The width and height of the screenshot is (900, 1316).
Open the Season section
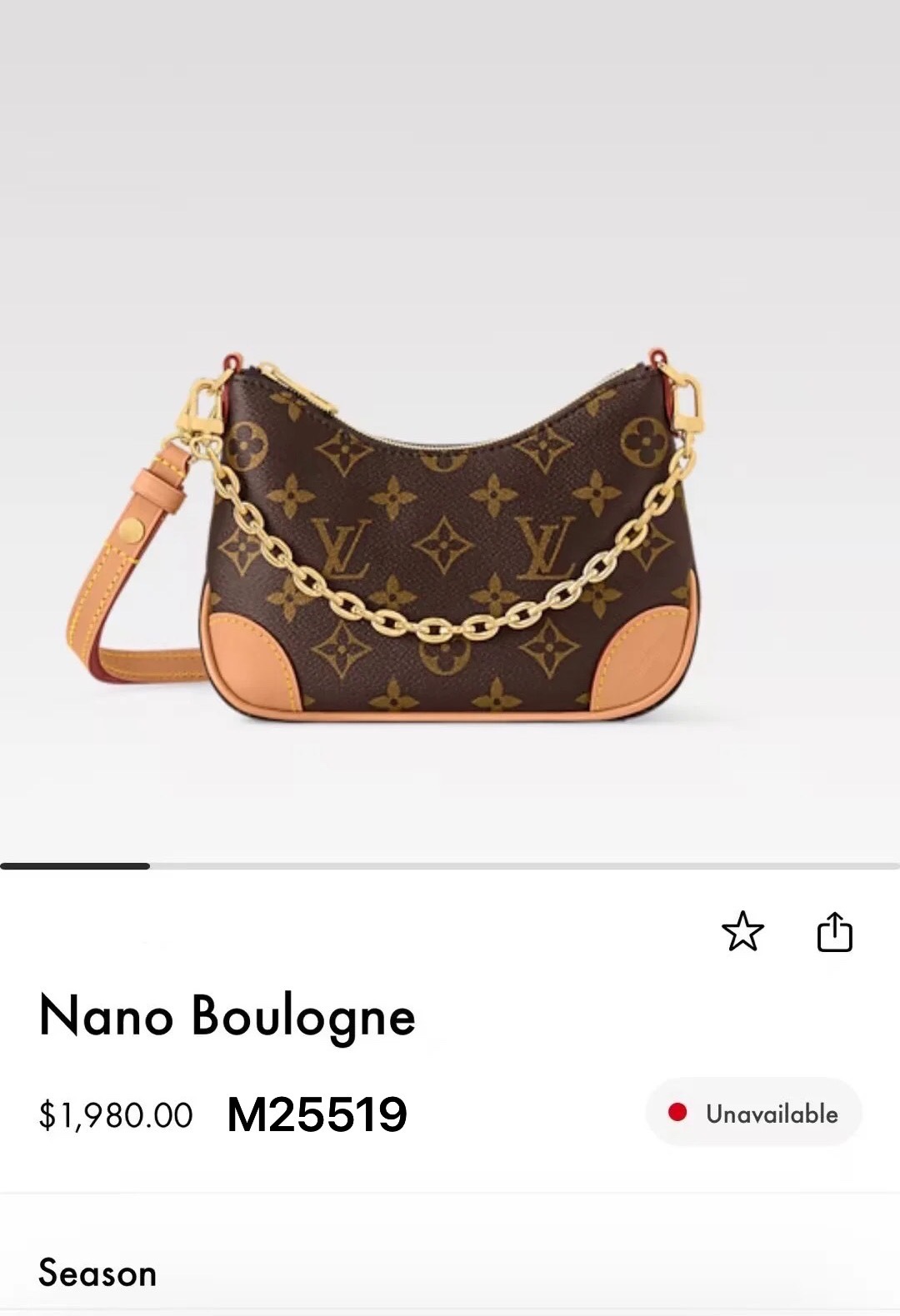click(x=97, y=1273)
